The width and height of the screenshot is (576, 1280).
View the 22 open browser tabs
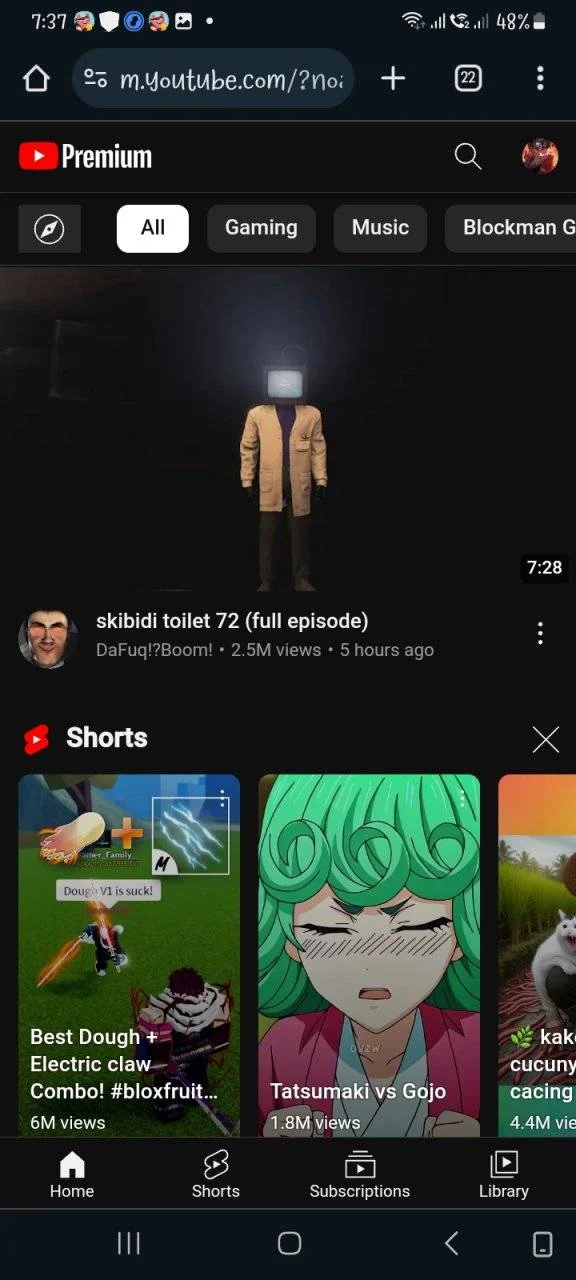point(468,78)
